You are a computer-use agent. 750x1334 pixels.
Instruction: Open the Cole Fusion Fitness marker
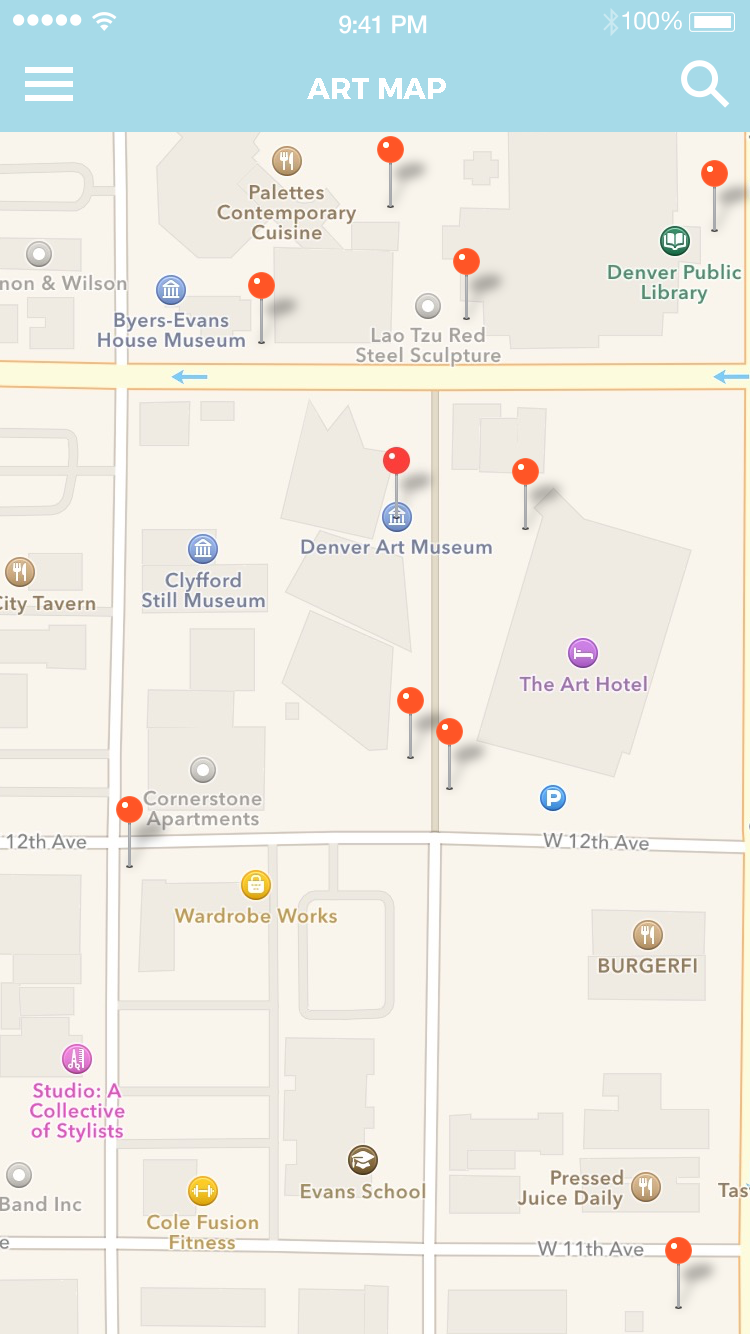pos(202,1191)
